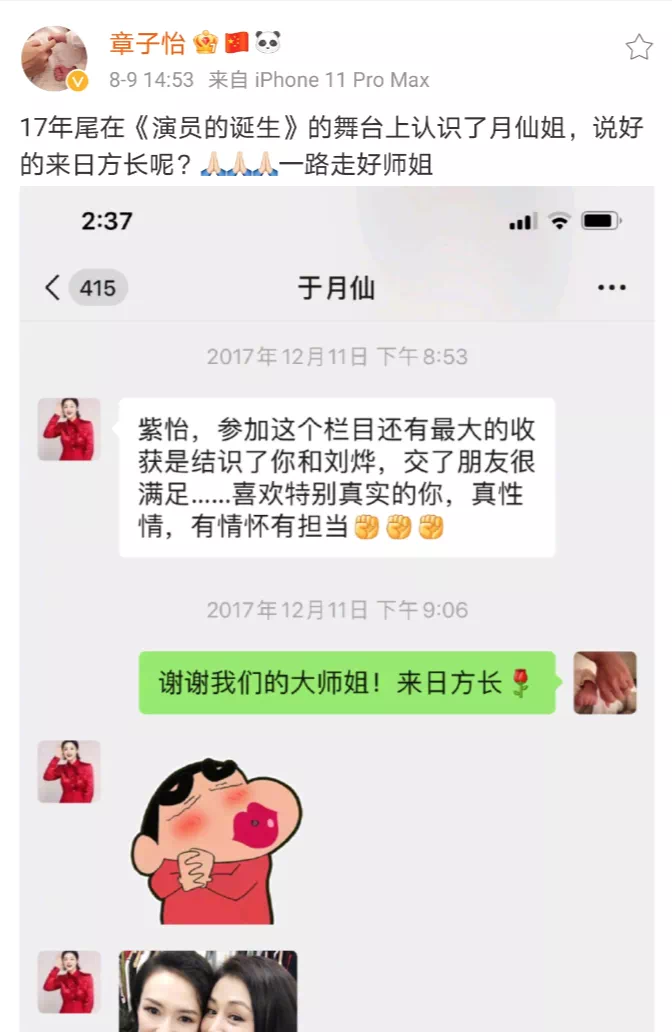The width and height of the screenshot is (672, 1032).
Task: Favorite this post with the star icon
Action: pyautogui.click(x=639, y=47)
